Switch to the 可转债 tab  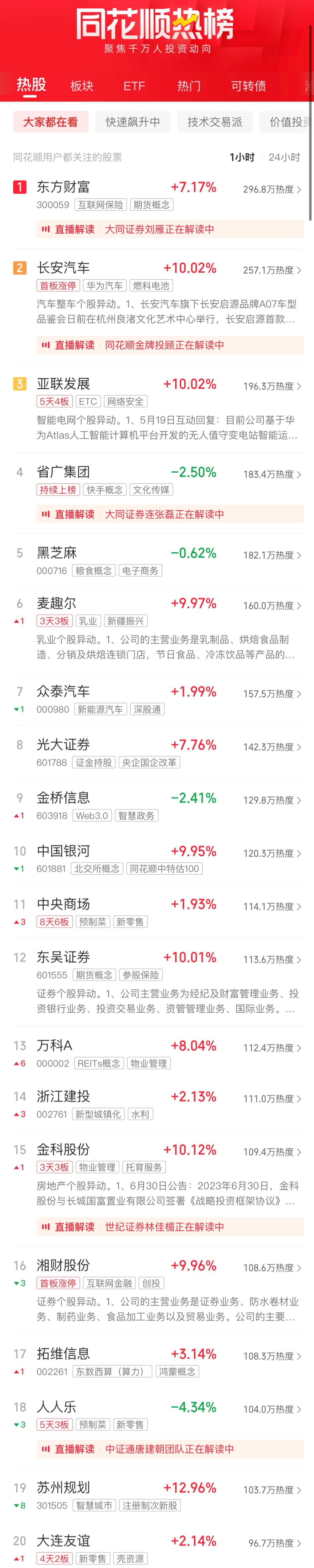[x=248, y=86]
